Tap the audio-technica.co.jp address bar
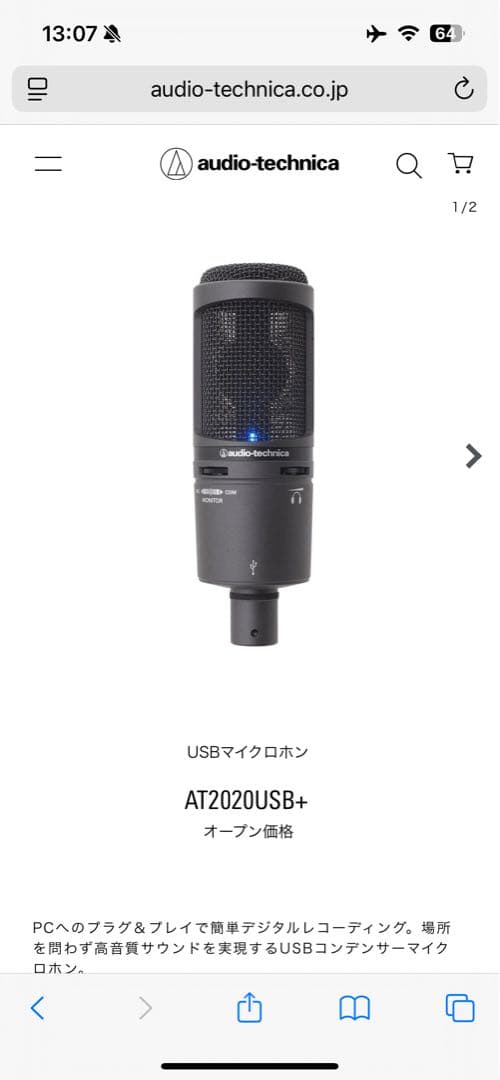This screenshot has height=1080, width=500. [249, 89]
